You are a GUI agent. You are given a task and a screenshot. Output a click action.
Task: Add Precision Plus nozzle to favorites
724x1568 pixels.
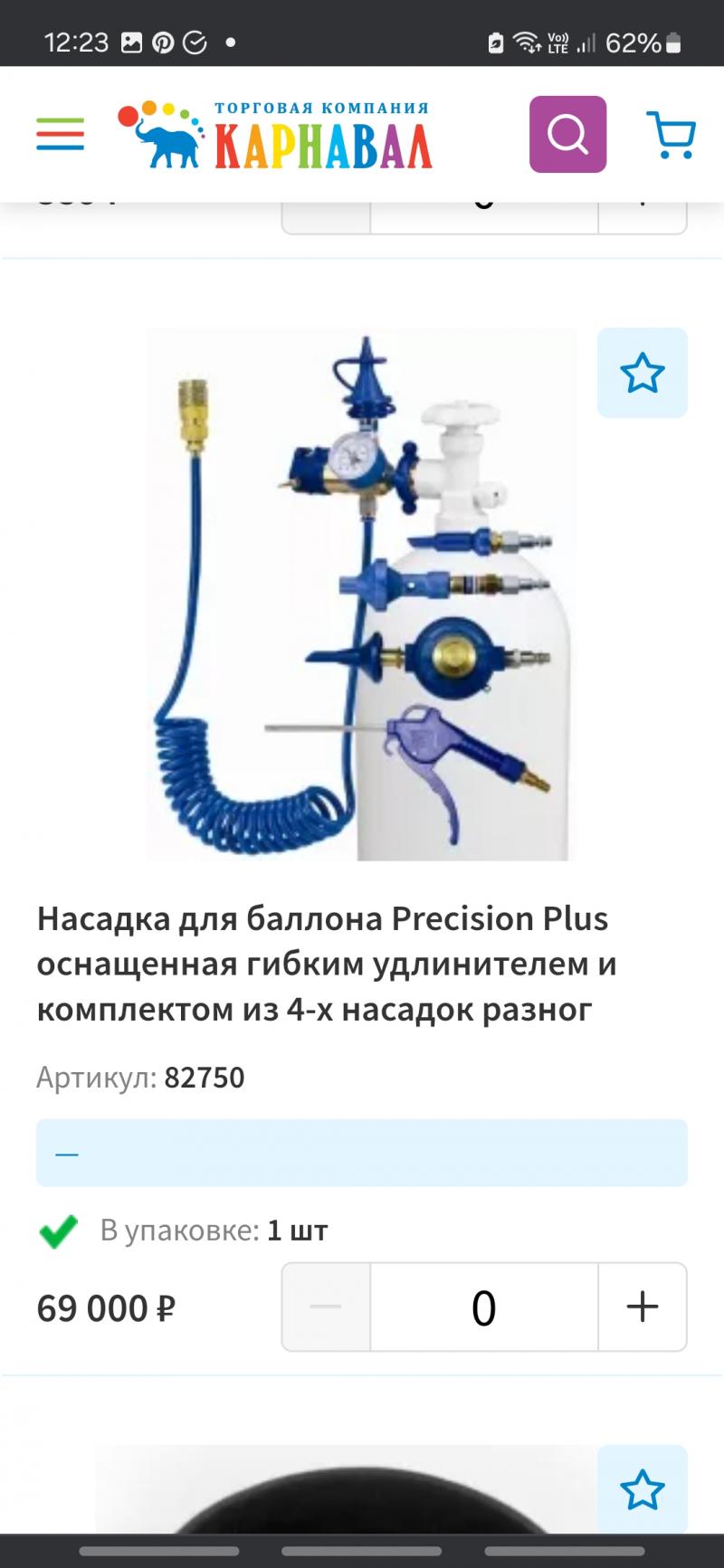642,373
